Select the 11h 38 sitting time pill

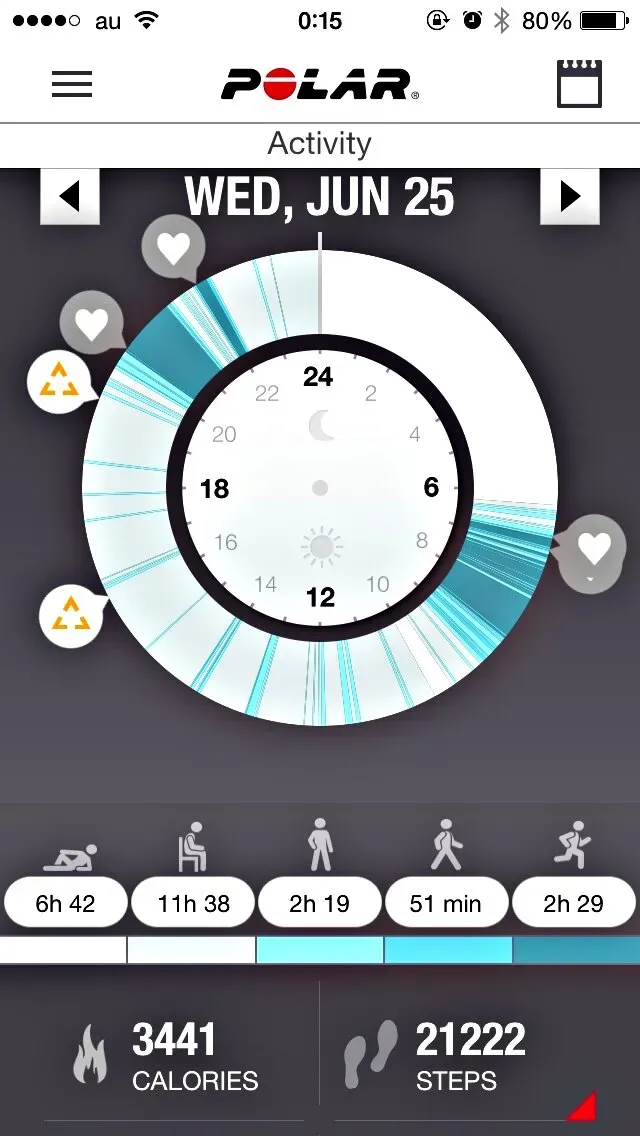pos(193,904)
